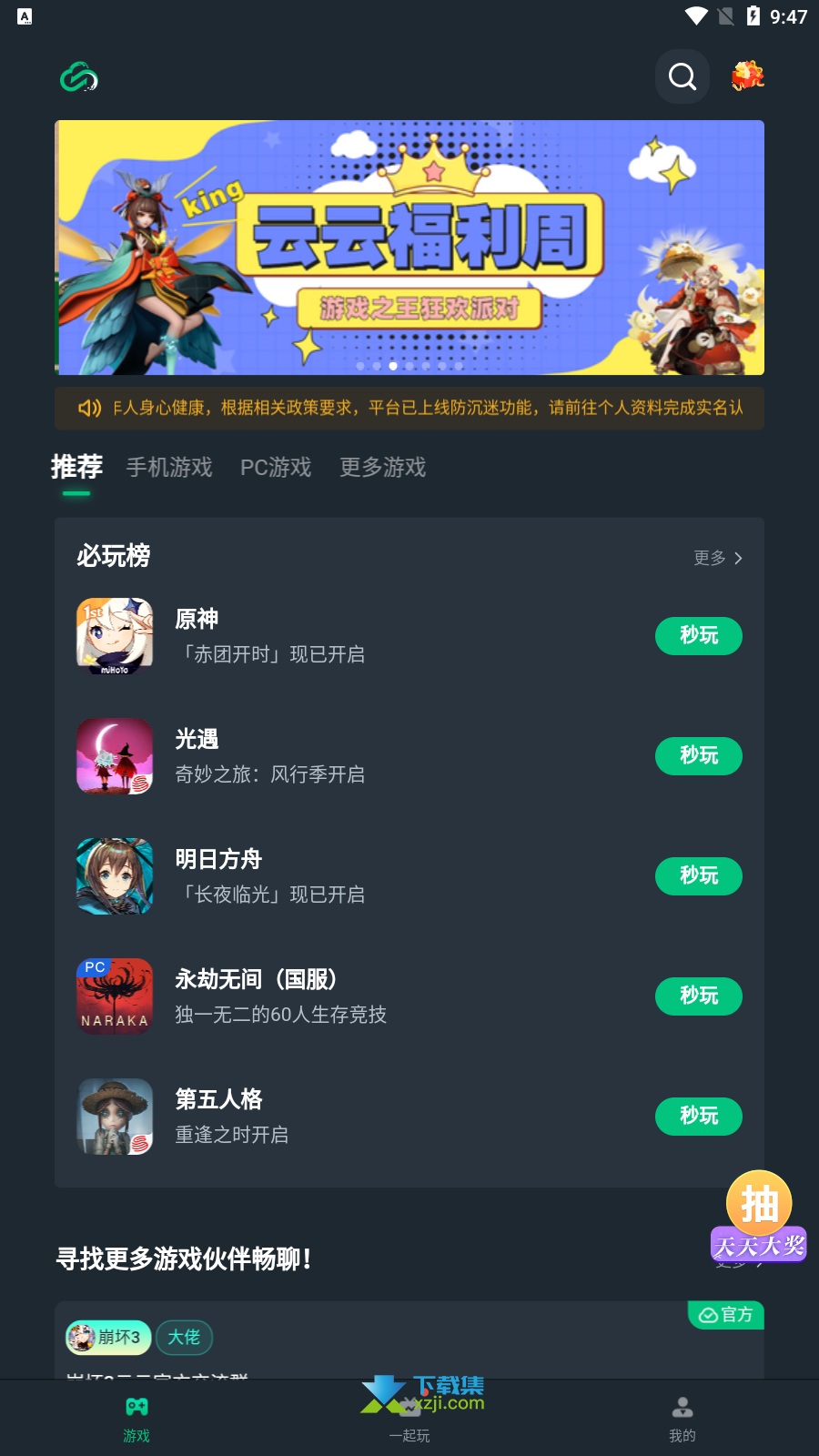
Task: Switch to the 手机游戏 tab
Action: pos(169,468)
